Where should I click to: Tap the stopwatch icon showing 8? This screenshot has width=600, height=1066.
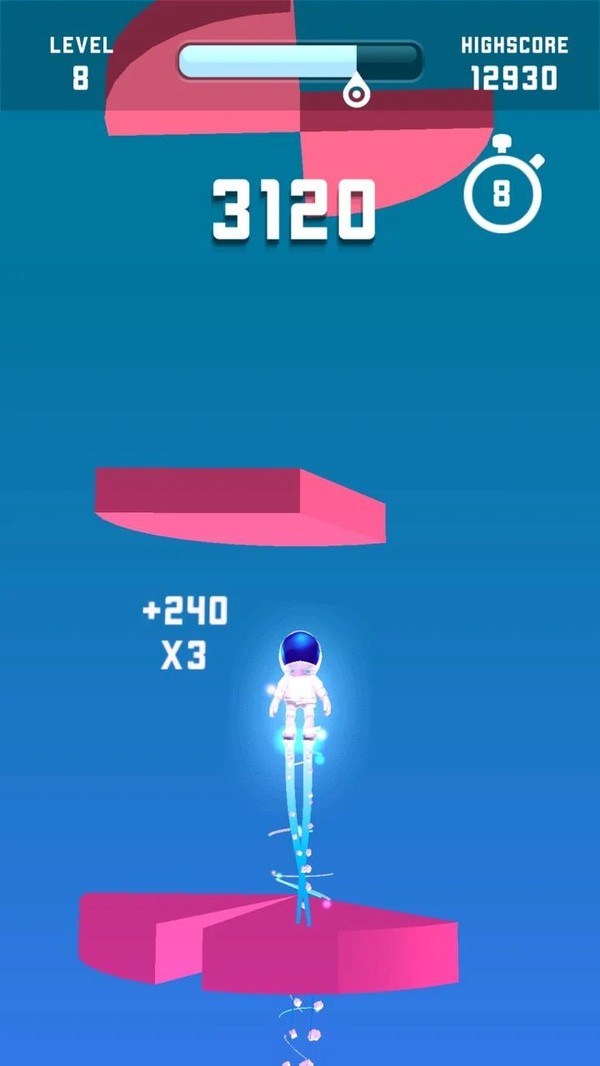[504, 184]
